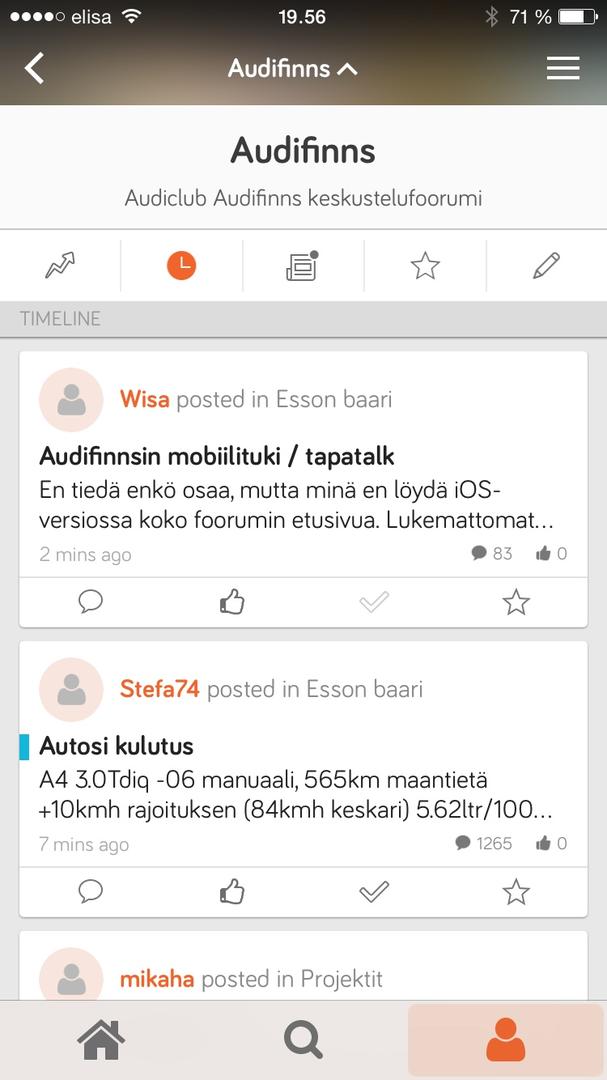This screenshot has width=607, height=1080.
Task: Open the search tab
Action: tap(303, 1040)
